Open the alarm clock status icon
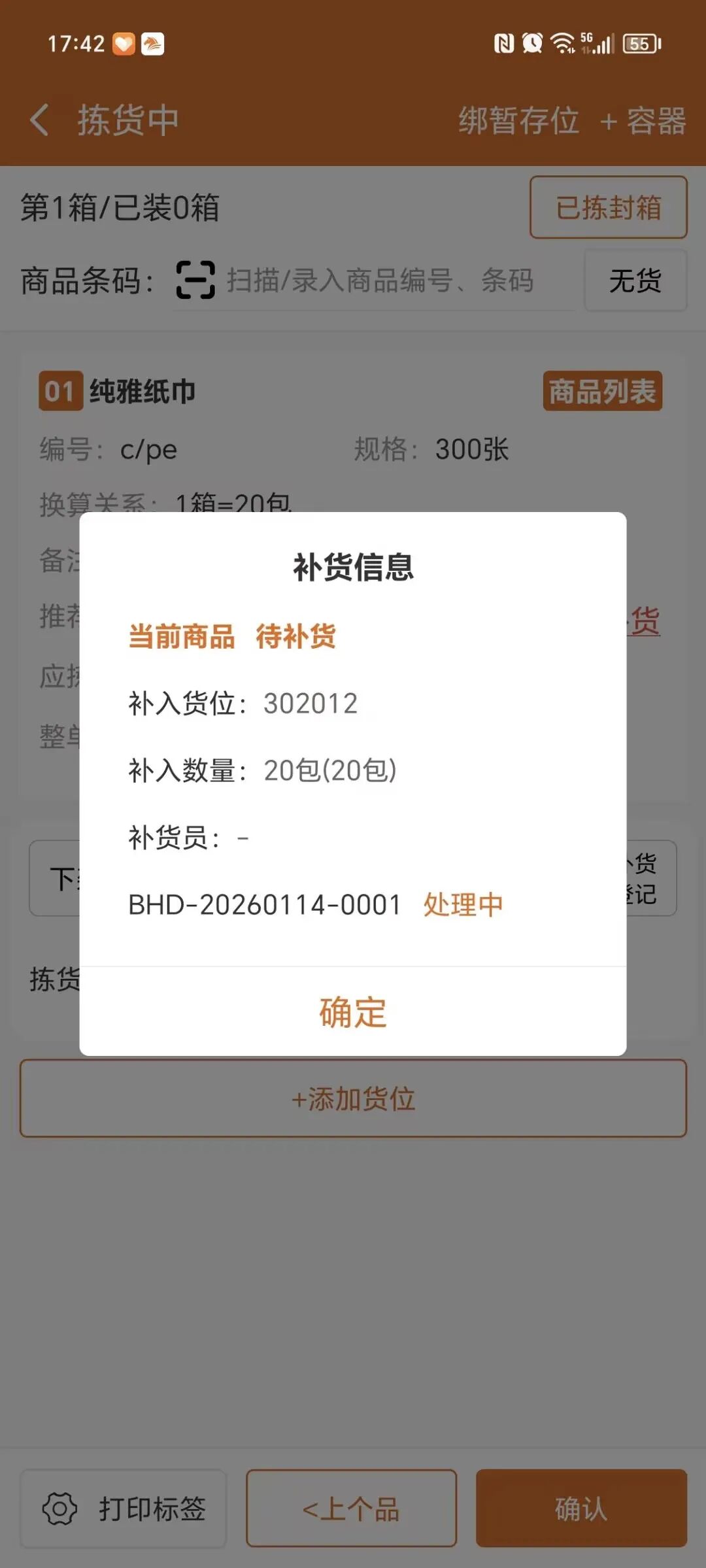 pos(531,44)
